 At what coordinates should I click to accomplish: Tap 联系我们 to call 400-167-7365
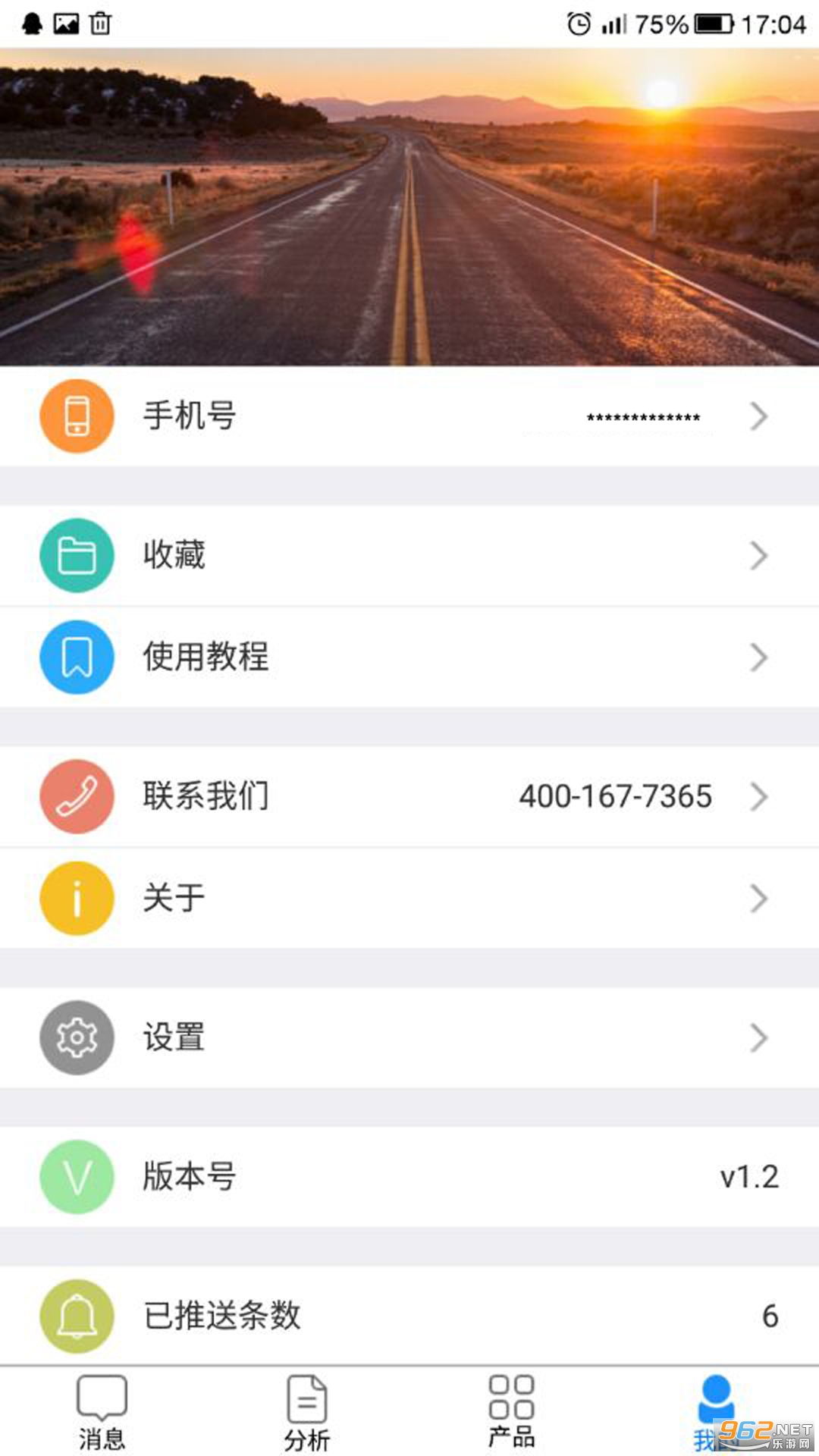coord(409,796)
